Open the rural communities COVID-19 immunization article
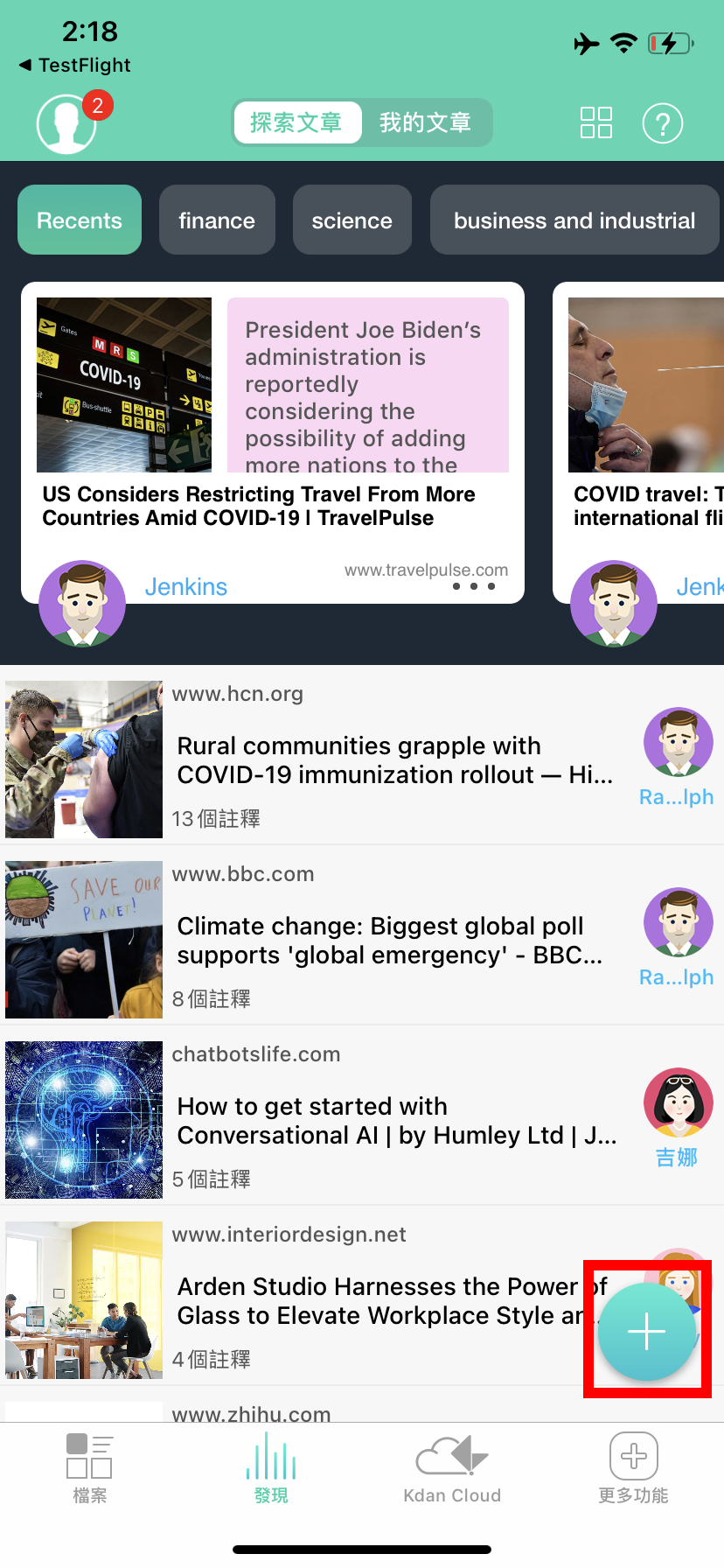 [x=393, y=759]
